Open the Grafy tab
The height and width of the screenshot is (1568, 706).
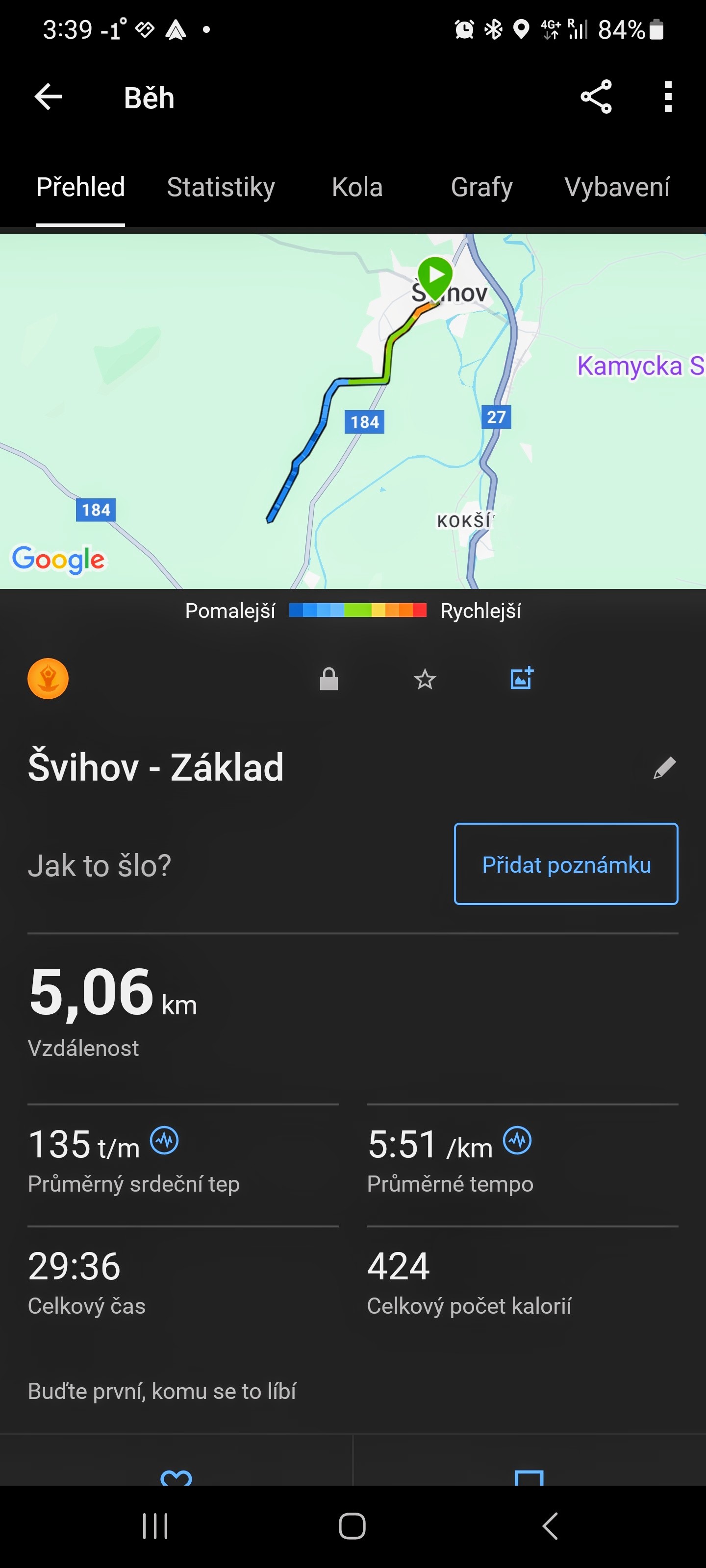coord(481,187)
